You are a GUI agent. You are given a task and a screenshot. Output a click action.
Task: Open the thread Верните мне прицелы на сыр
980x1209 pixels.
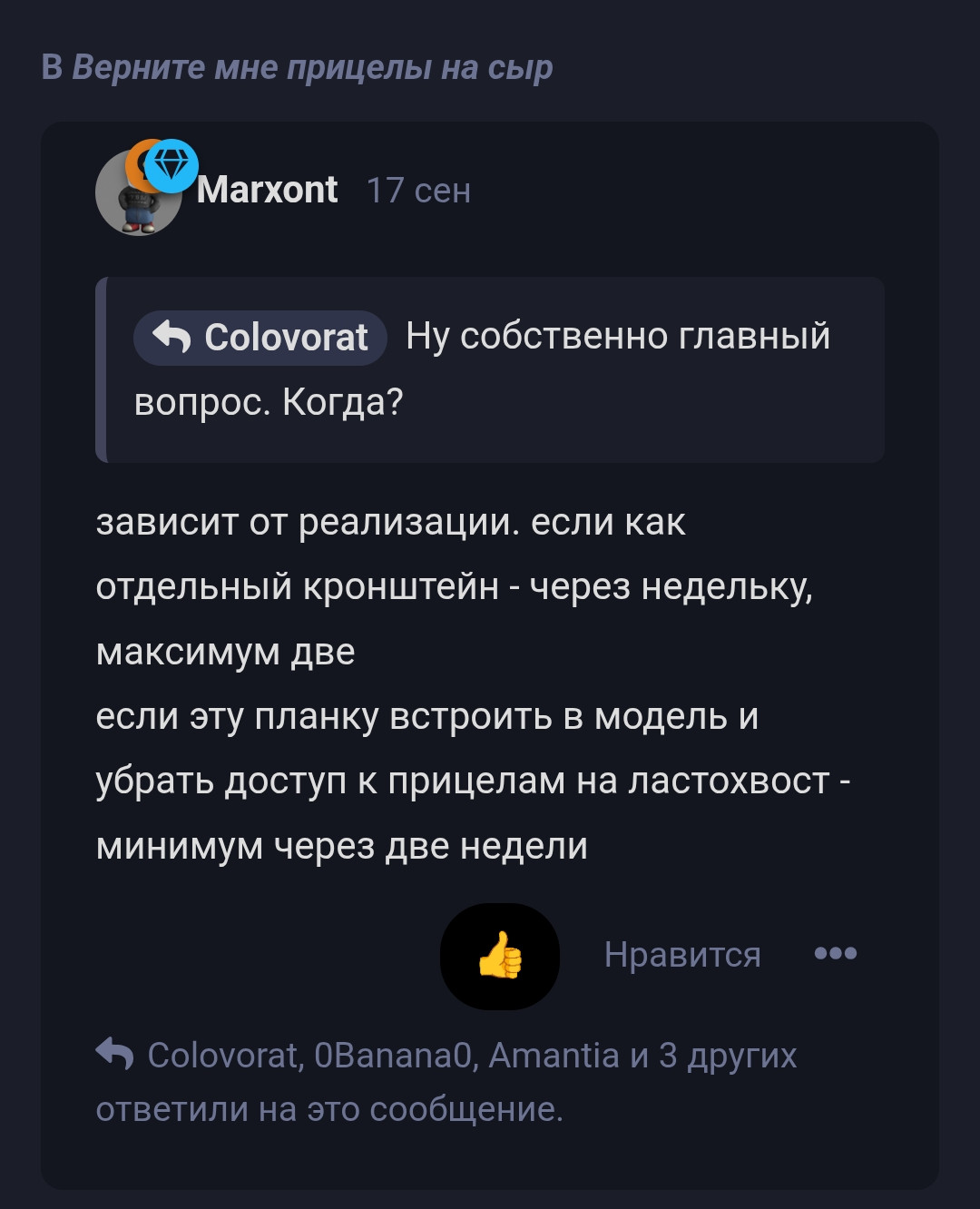(311, 68)
